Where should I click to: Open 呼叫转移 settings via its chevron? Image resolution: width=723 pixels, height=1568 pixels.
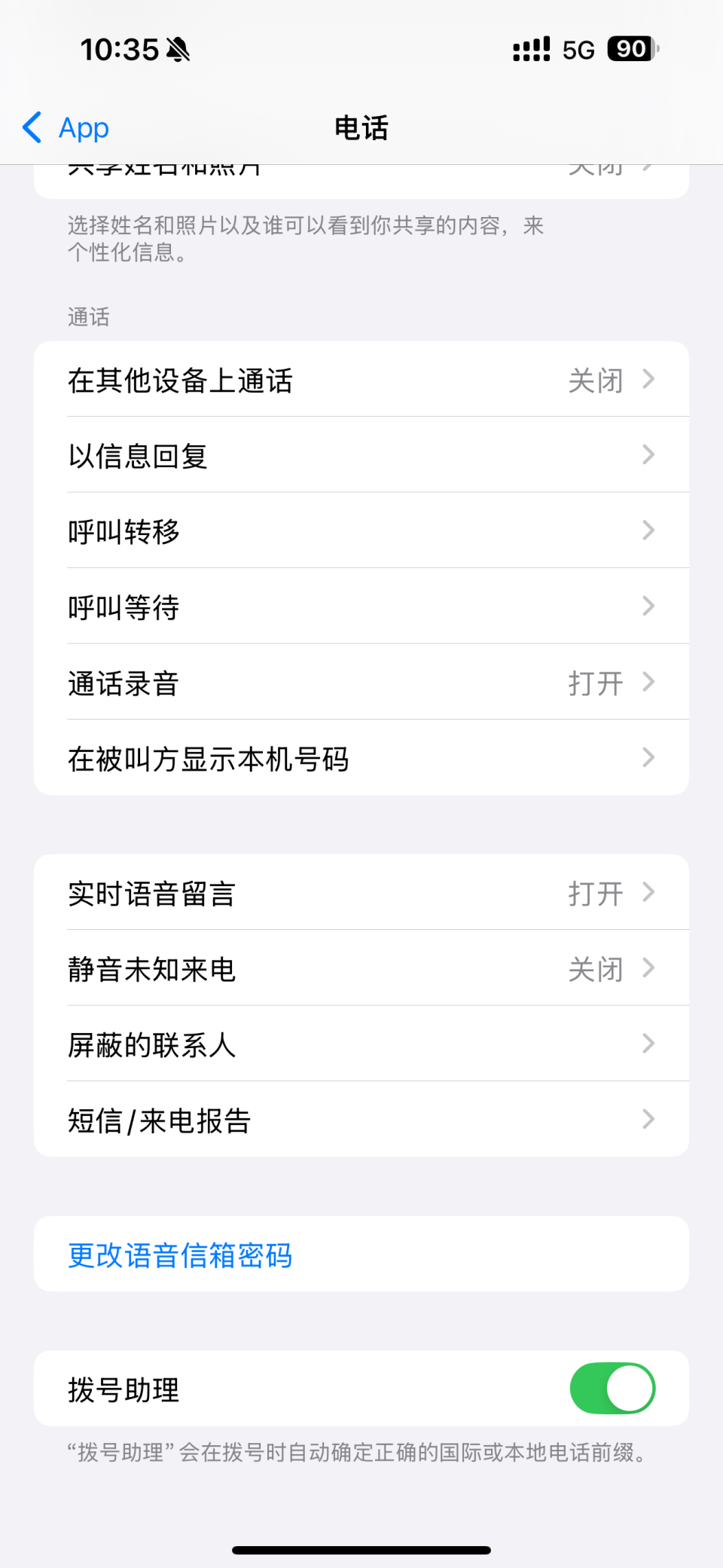tap(648, 531)
